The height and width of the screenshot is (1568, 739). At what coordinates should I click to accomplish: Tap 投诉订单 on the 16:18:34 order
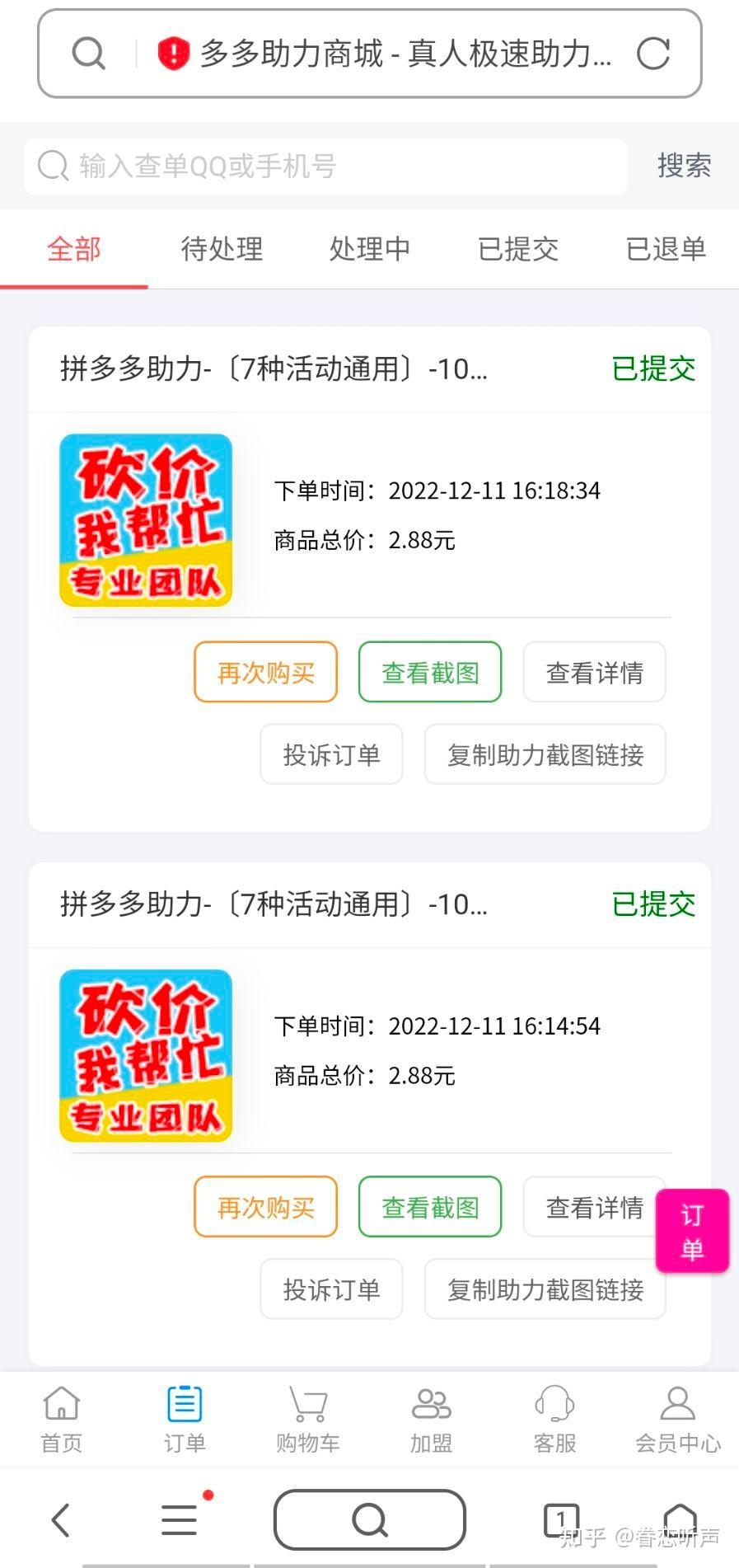coord(331,754)
